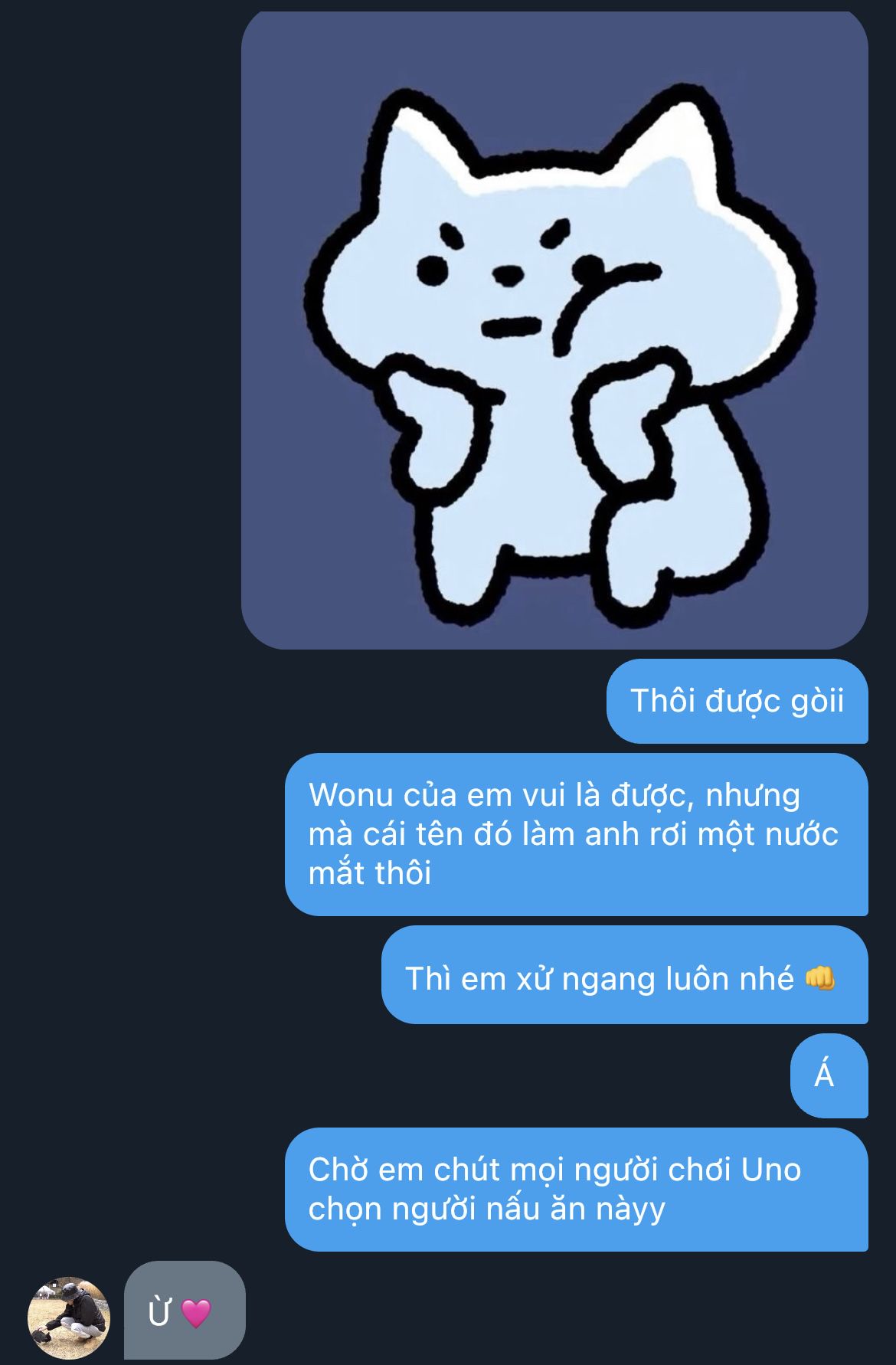Image resolution: width=896 pixels, height=1365 pixels.
Task: Open the angry cat sticker image
Action: 554,331
